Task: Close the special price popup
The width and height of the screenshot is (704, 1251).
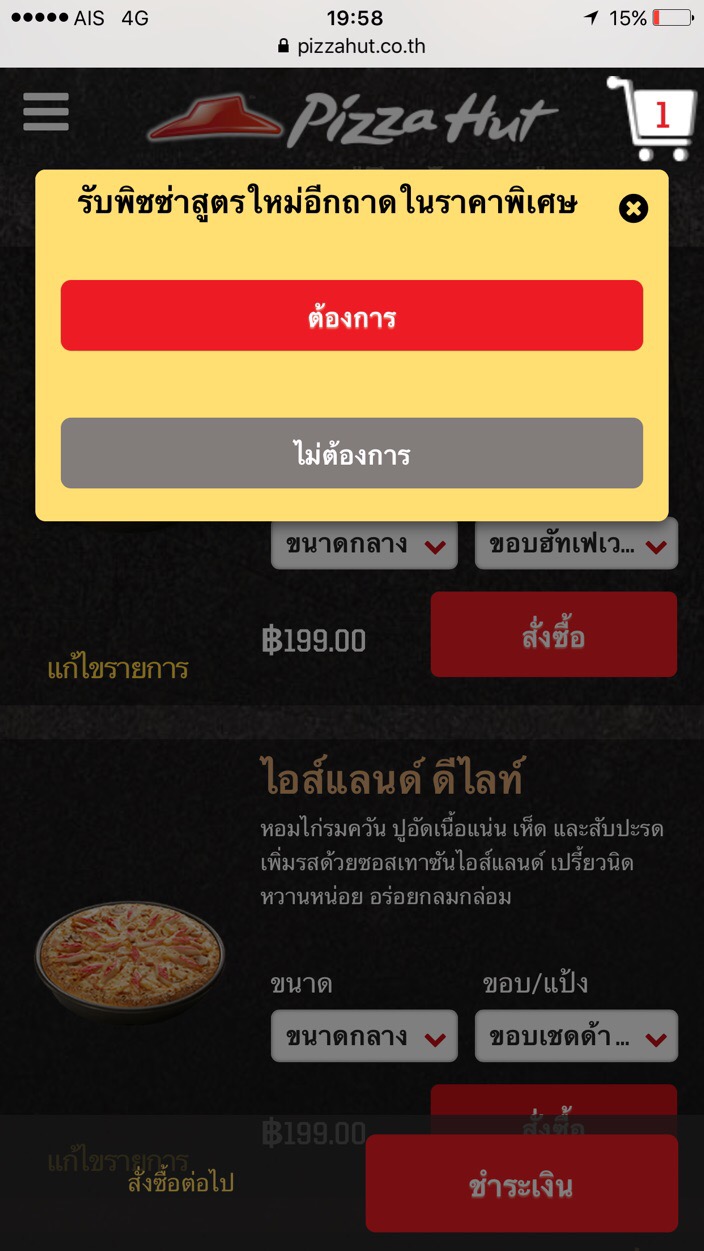Action: [633, 208]
